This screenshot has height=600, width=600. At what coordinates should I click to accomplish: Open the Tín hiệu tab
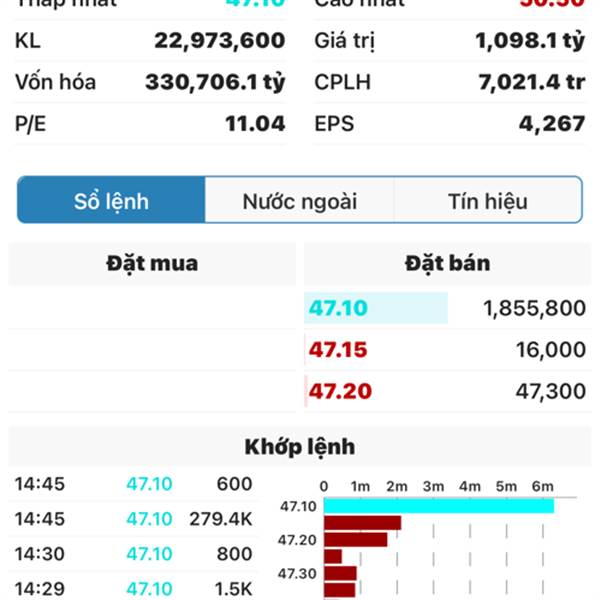487,201
